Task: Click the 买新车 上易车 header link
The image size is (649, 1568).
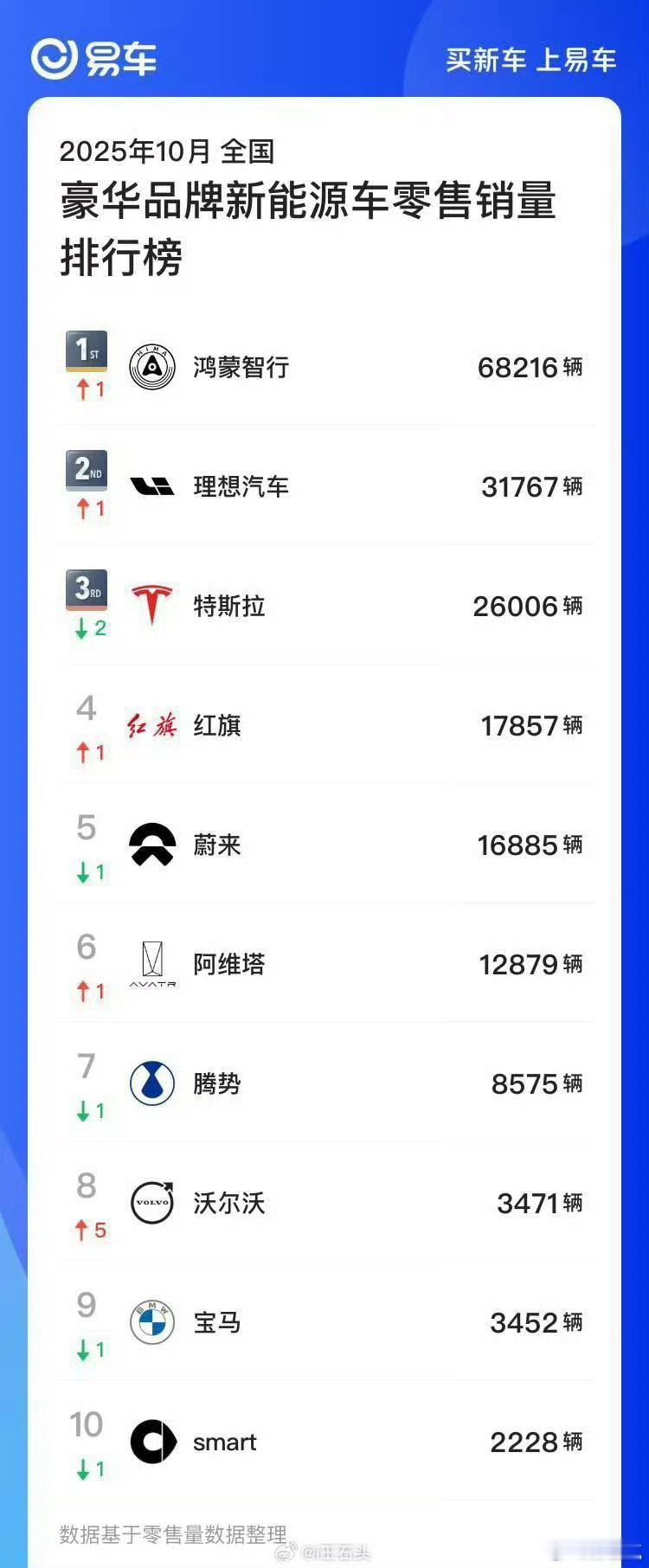Action: 529,61
